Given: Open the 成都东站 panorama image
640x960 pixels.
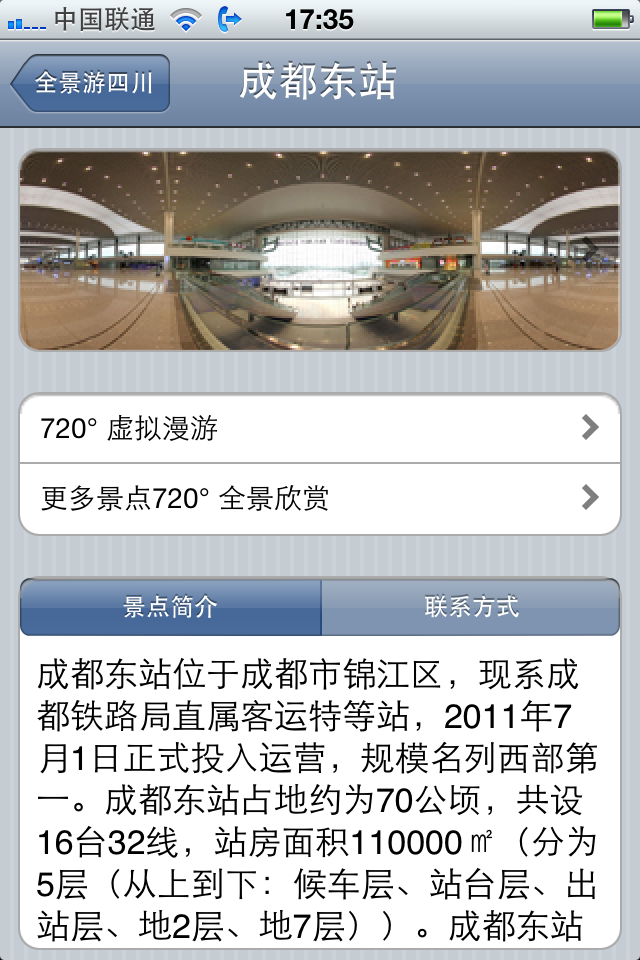Looking at the screenshot, I should [x=320, y=250].
